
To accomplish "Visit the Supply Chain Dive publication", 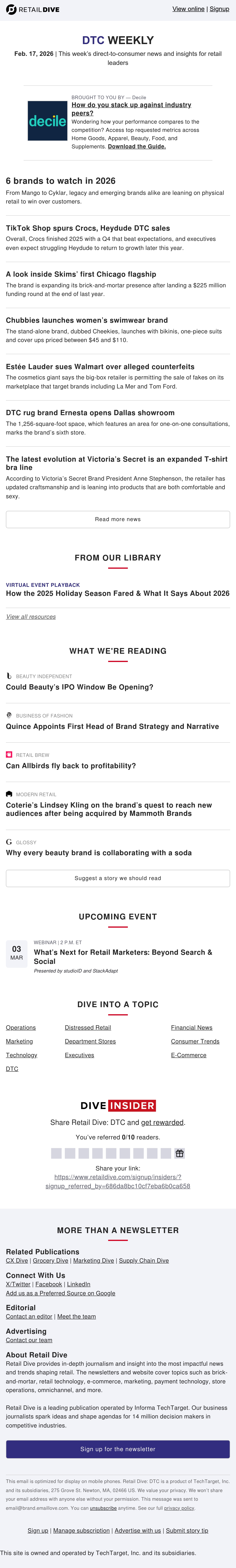I will 144,1261.
